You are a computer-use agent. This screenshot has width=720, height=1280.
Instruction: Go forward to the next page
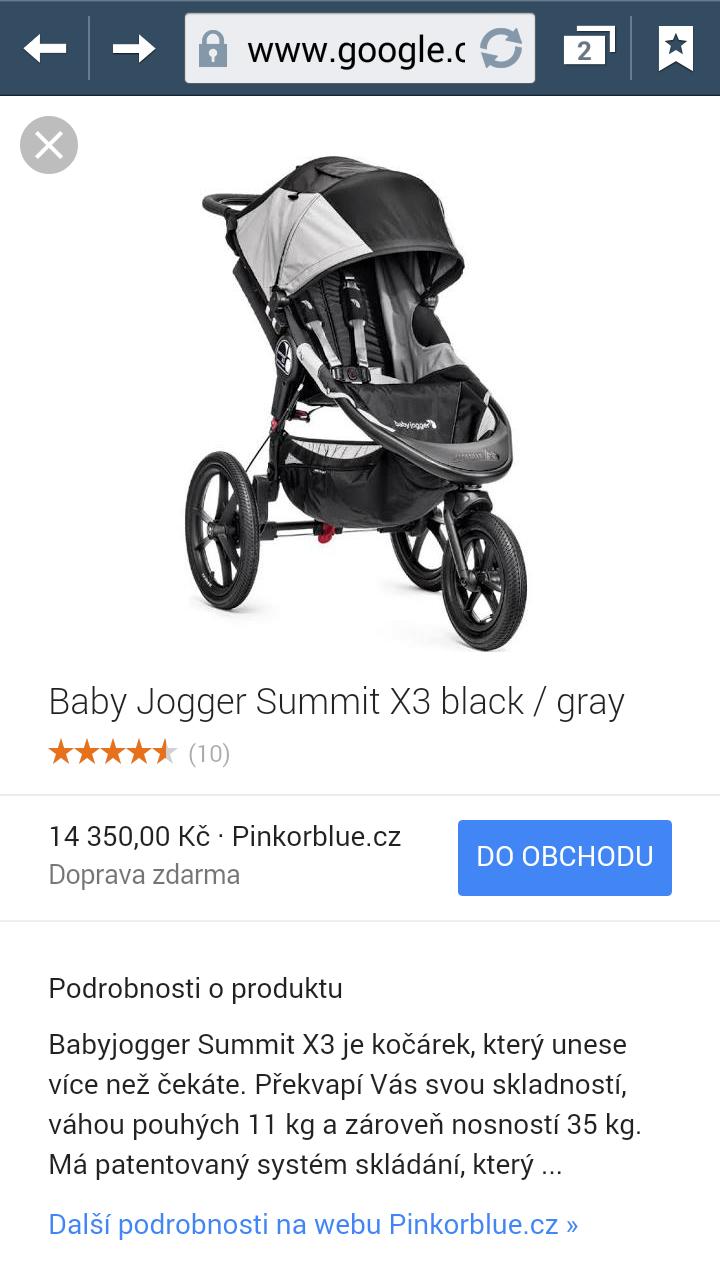click(x=133, y=47)
